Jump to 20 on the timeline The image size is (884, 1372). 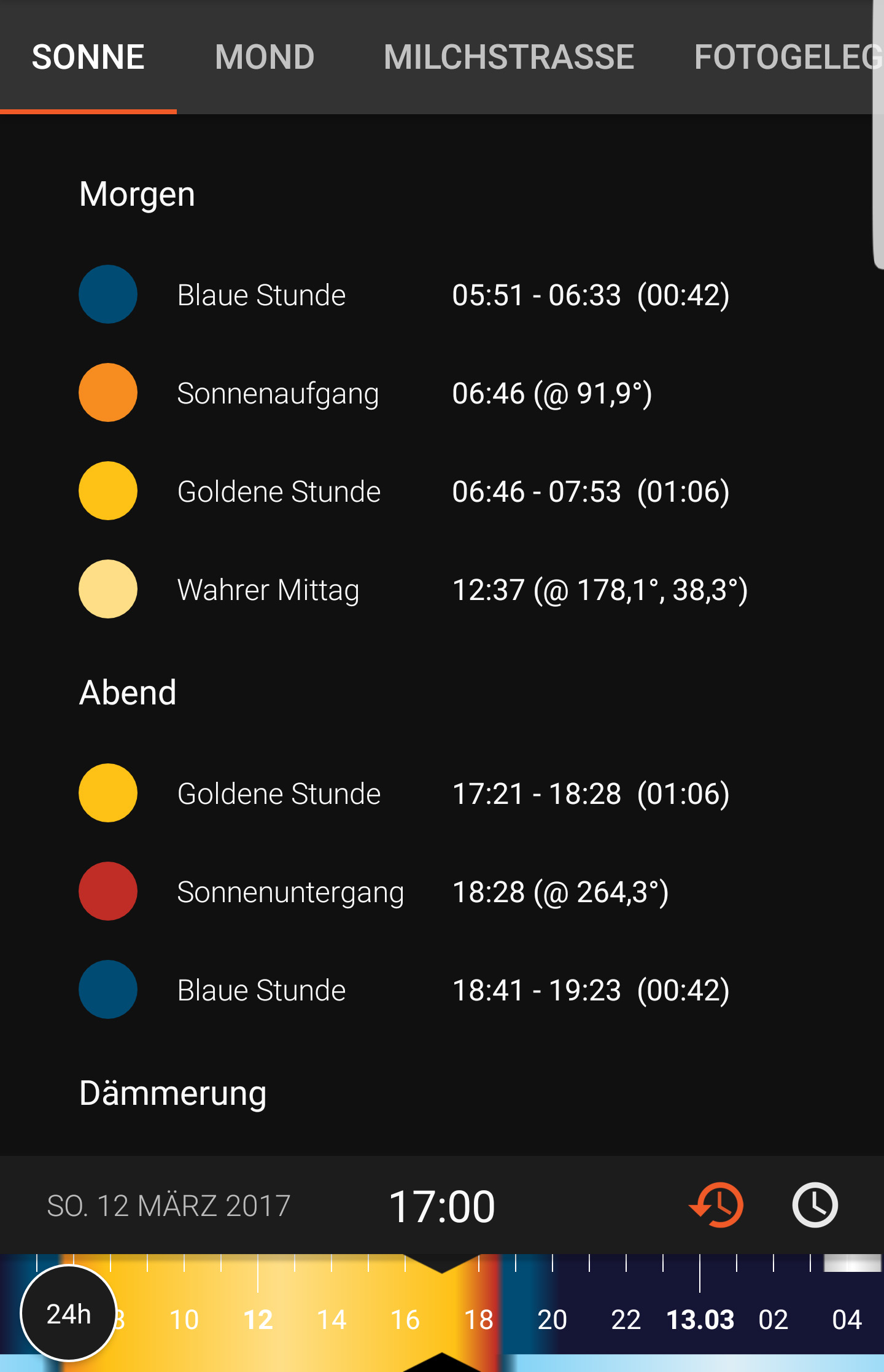pos(552,1319)
